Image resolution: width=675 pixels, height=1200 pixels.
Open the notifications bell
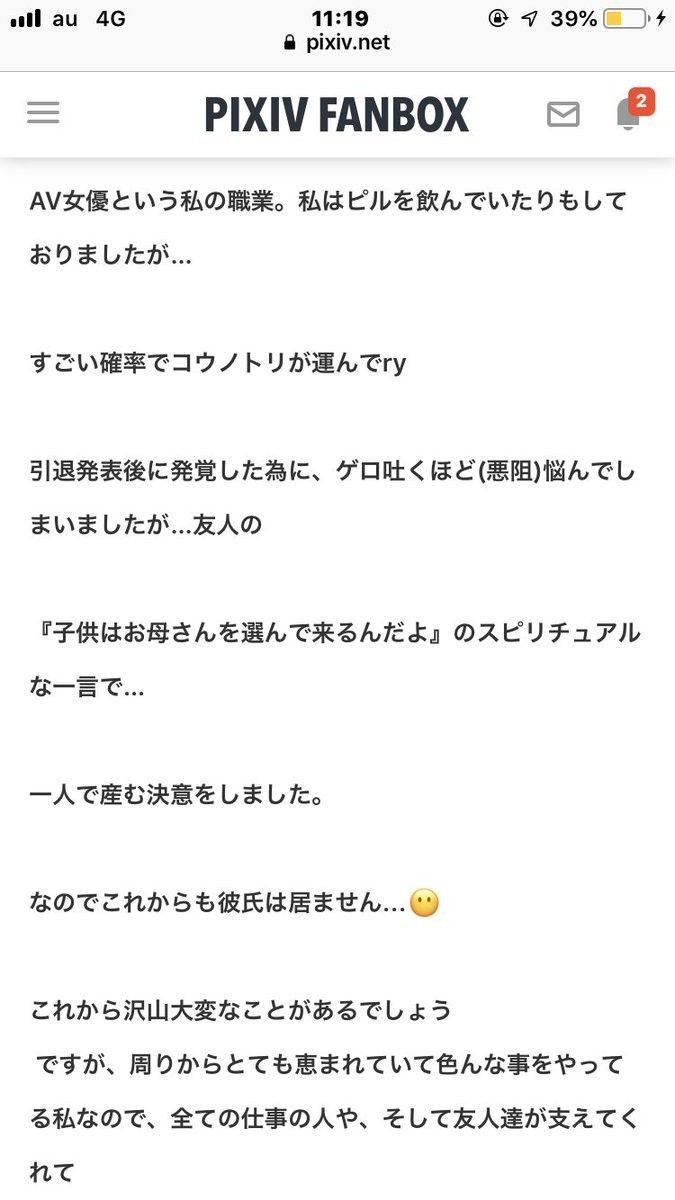click(628, 114)
